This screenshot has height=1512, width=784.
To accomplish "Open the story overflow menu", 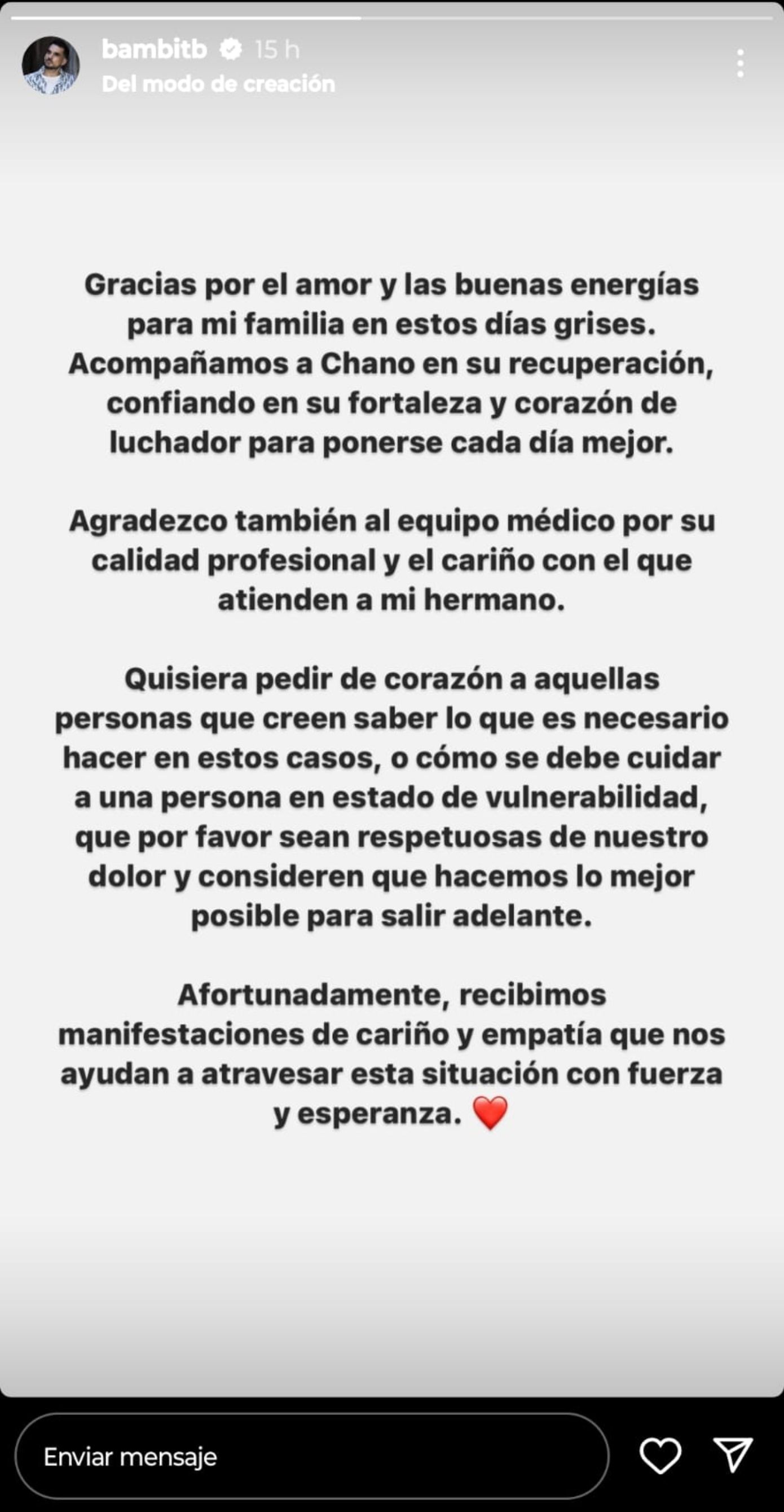I will point(740,63).
